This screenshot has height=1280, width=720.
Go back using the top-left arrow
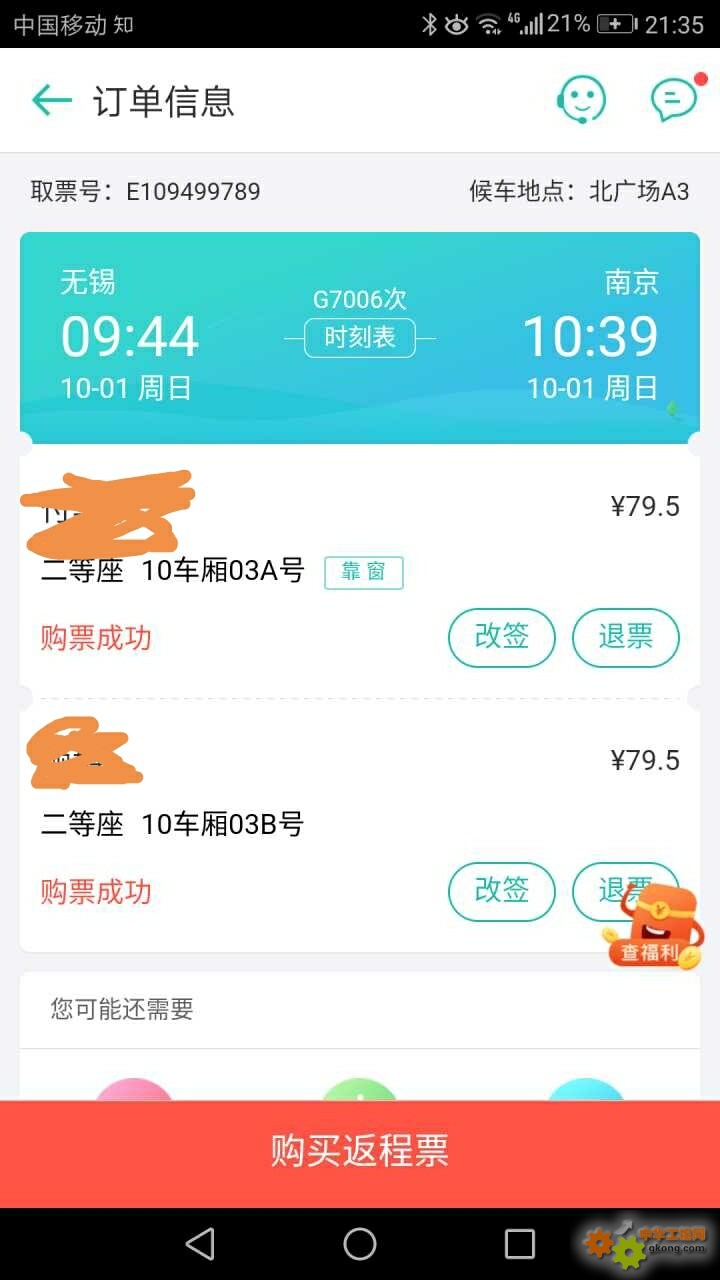pyautogui.click(x=52, y=100)
